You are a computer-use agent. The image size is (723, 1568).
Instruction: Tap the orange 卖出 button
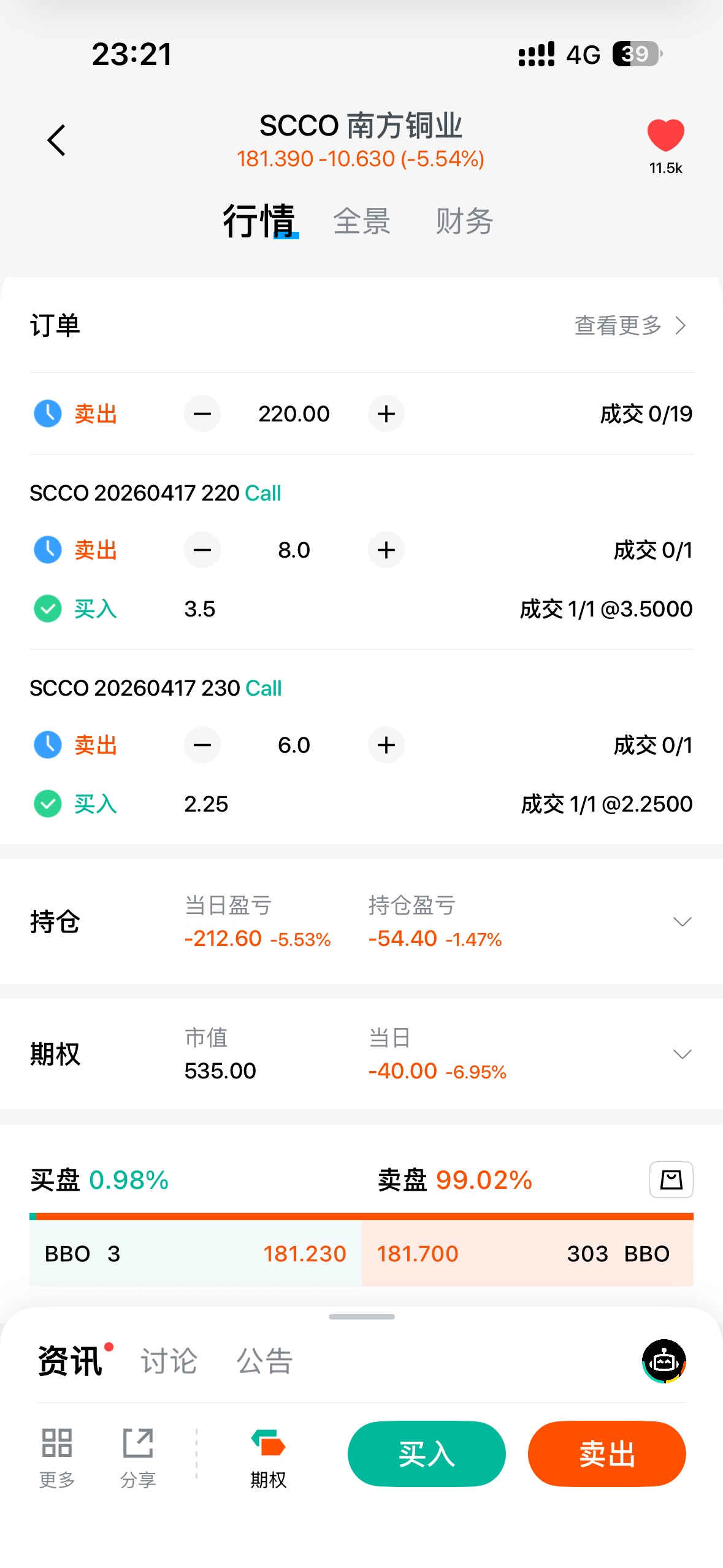[606, 1454]
